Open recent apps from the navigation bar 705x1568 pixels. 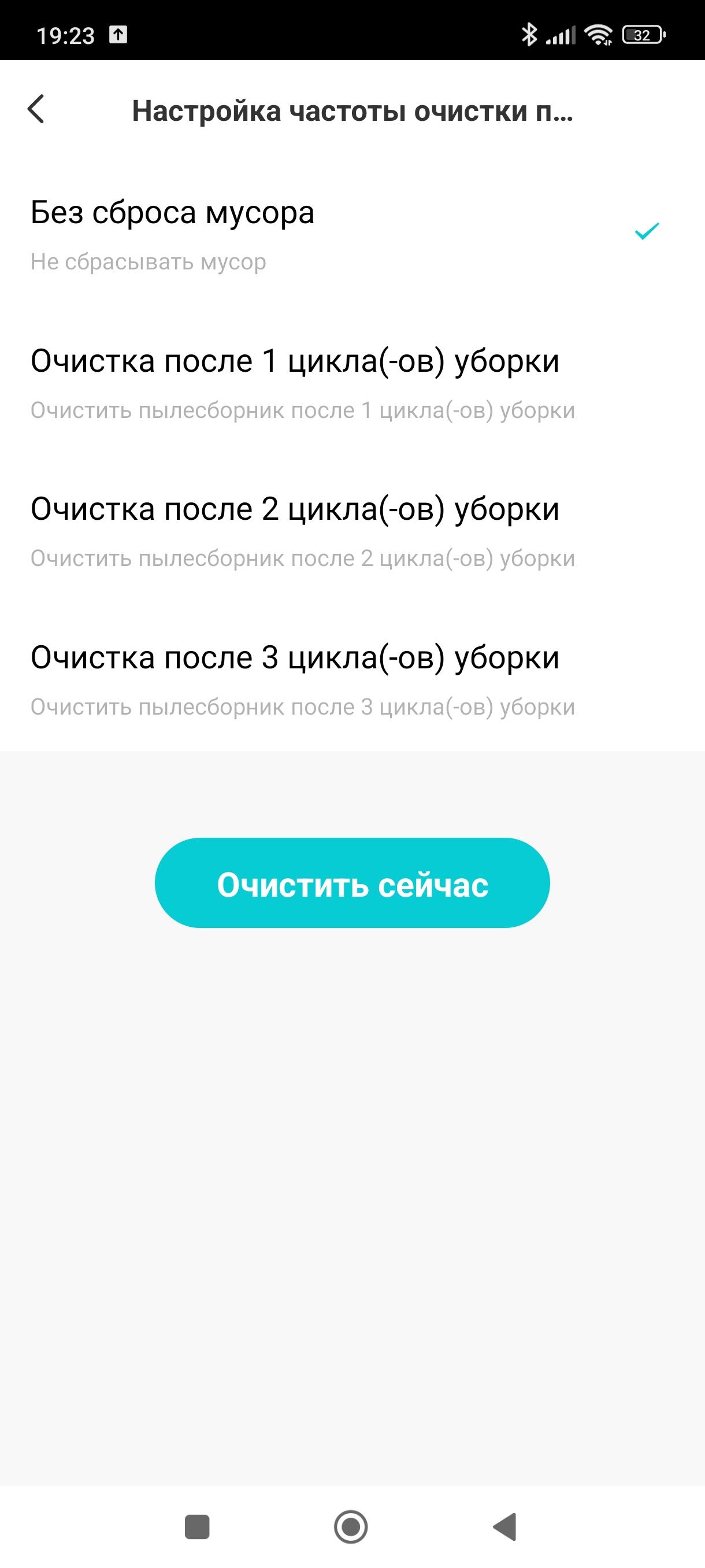pos(197,1526)
